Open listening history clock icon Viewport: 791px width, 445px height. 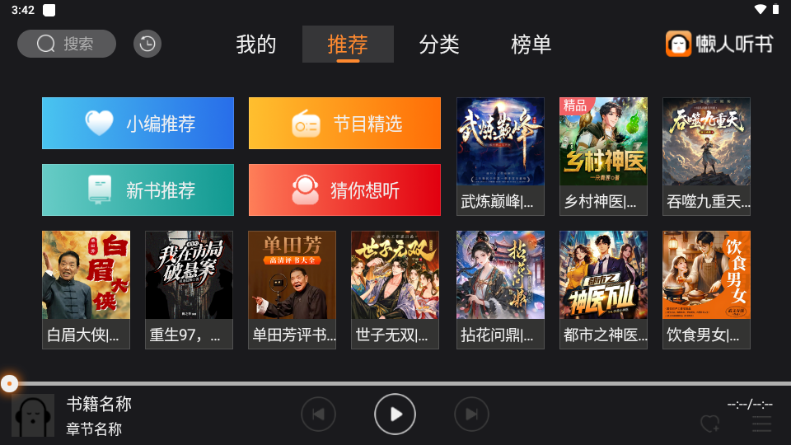[x=147, y=44]
